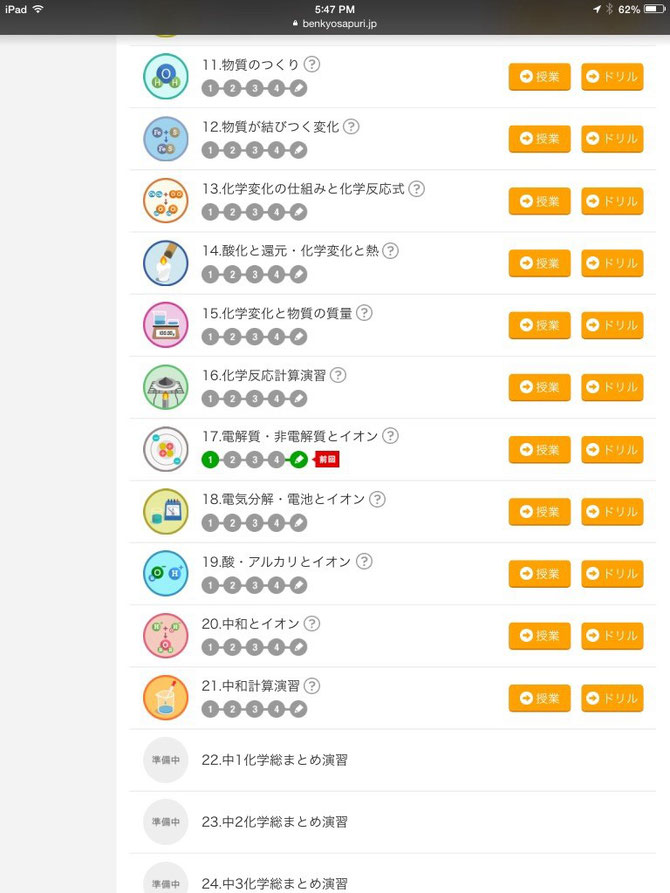Show help for 15.化学変化と物質の質量
The image size is (670, 893).
coord(364,313)
